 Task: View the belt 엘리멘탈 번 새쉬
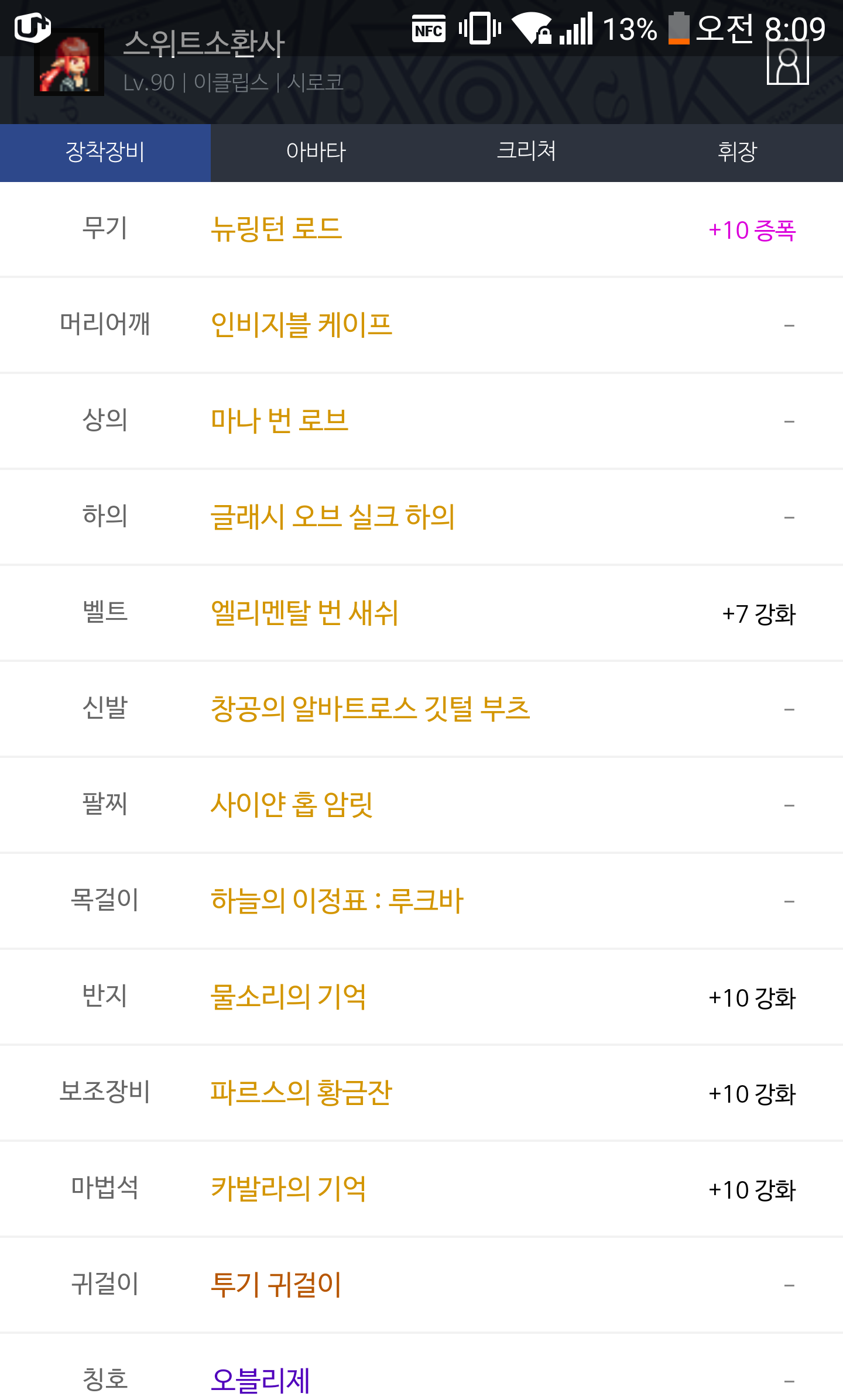(x=304, y=613)
